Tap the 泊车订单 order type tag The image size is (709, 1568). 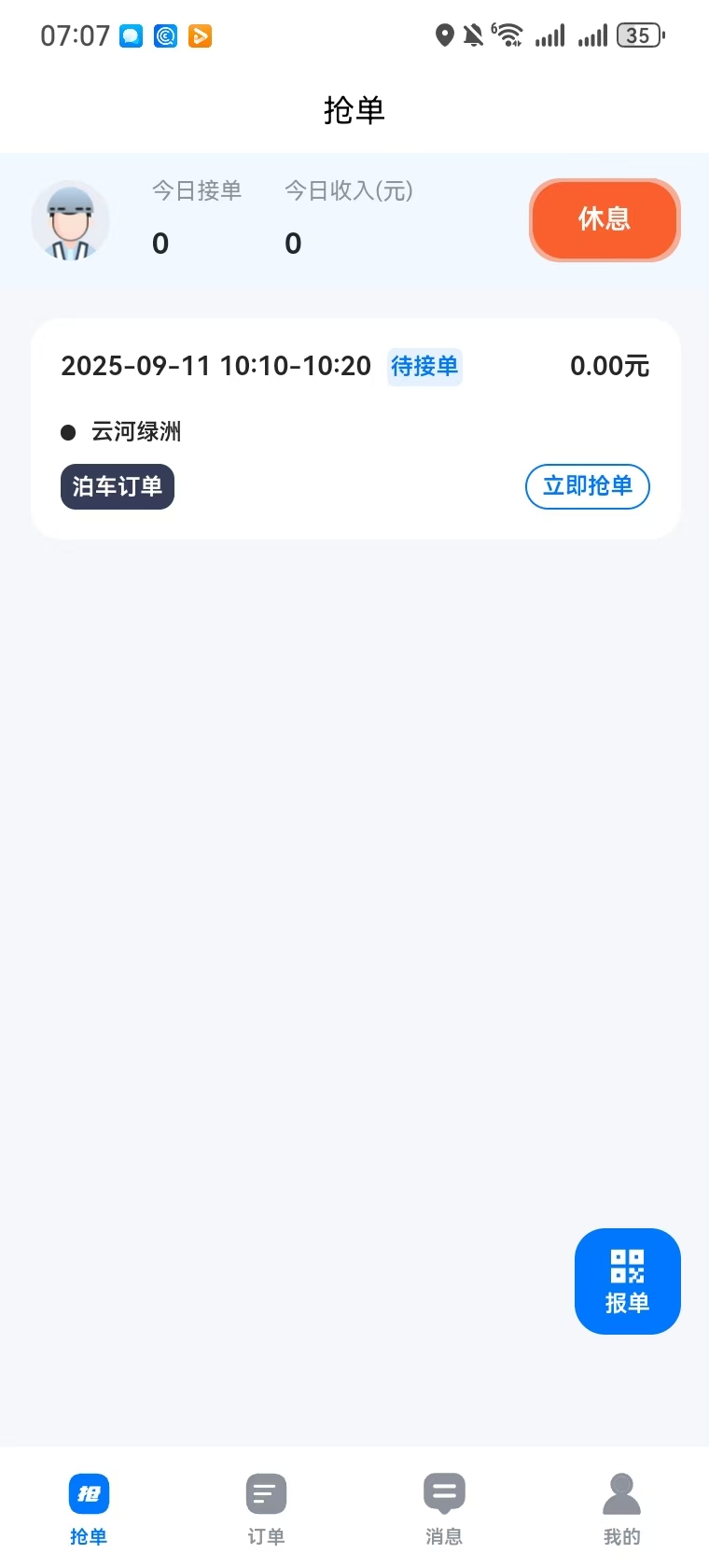(118, 486)
